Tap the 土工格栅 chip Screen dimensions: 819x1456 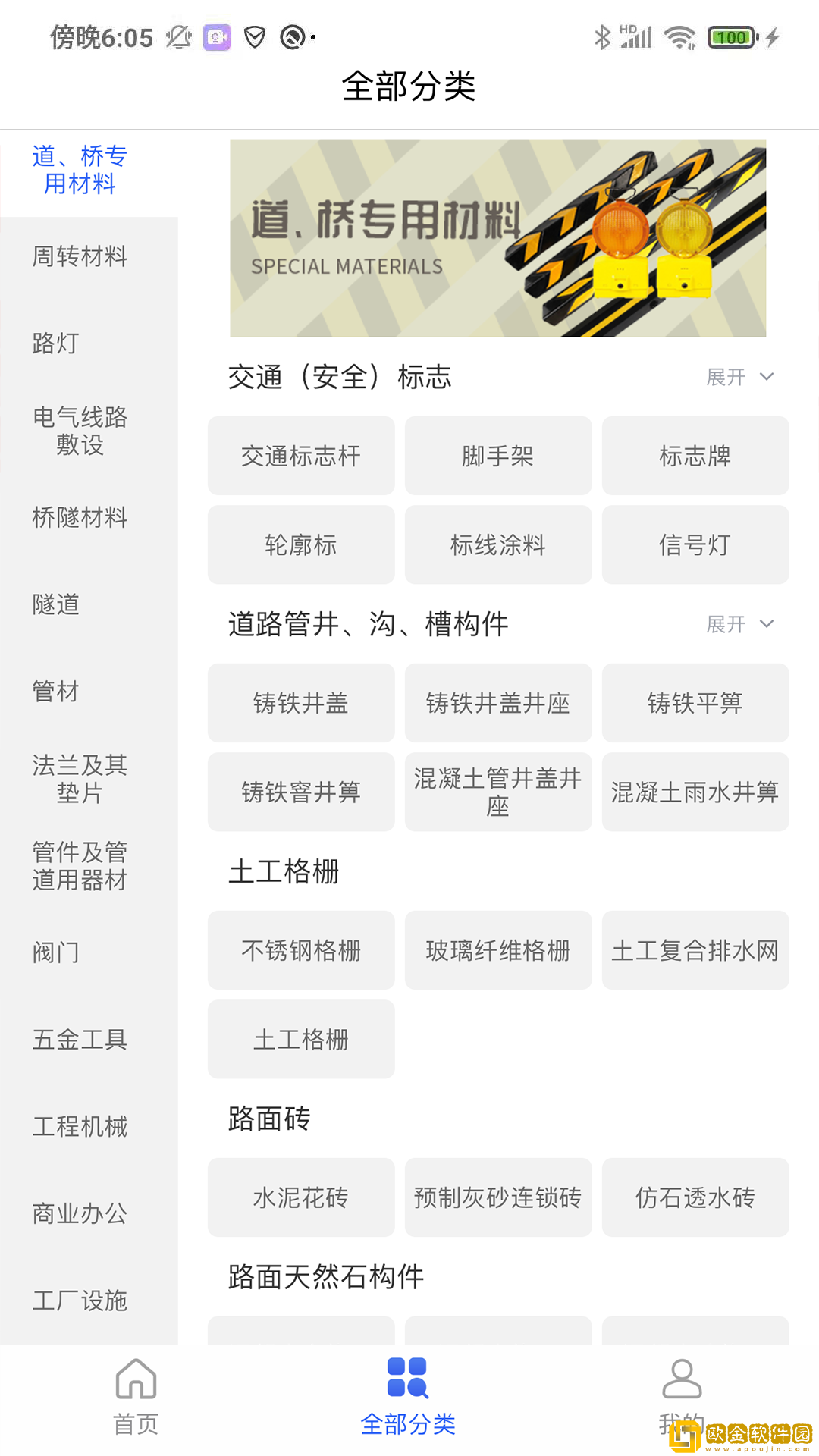(300, 1040)
